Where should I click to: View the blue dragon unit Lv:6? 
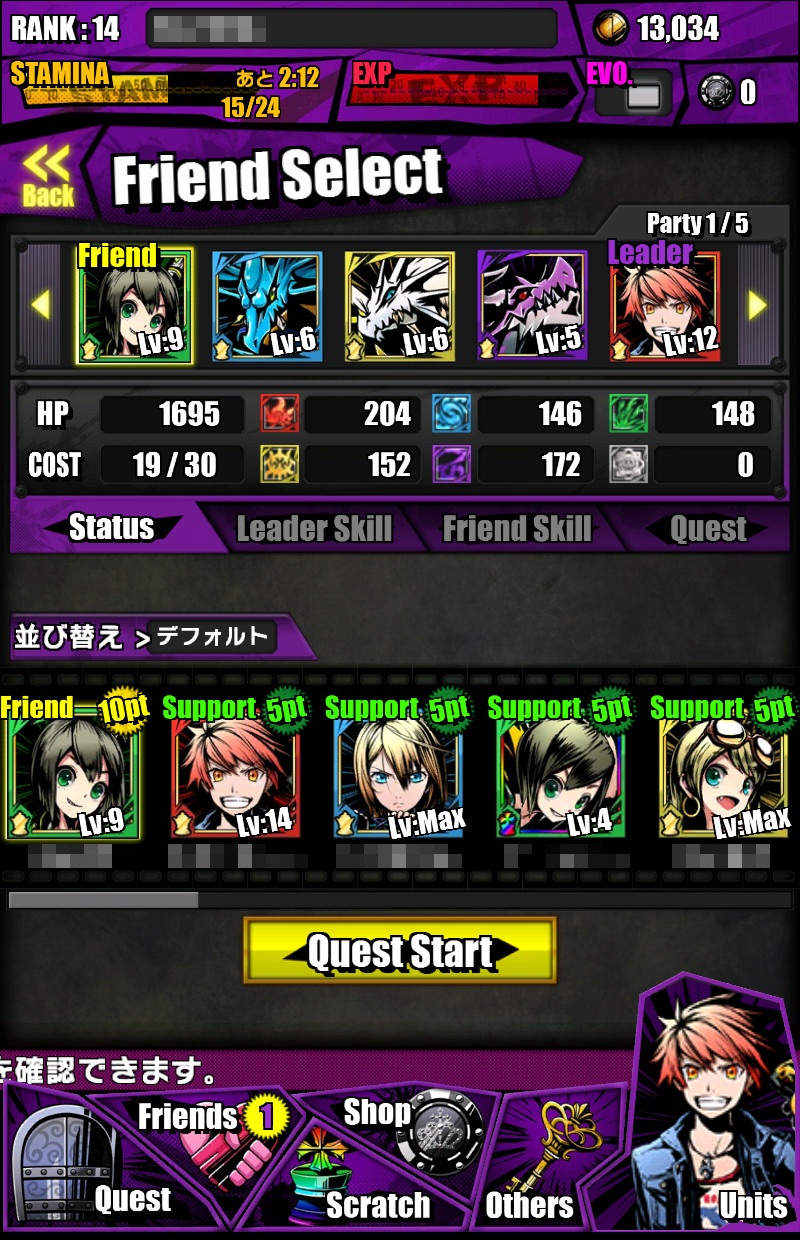pyautogui.click(x=267, y=307)
